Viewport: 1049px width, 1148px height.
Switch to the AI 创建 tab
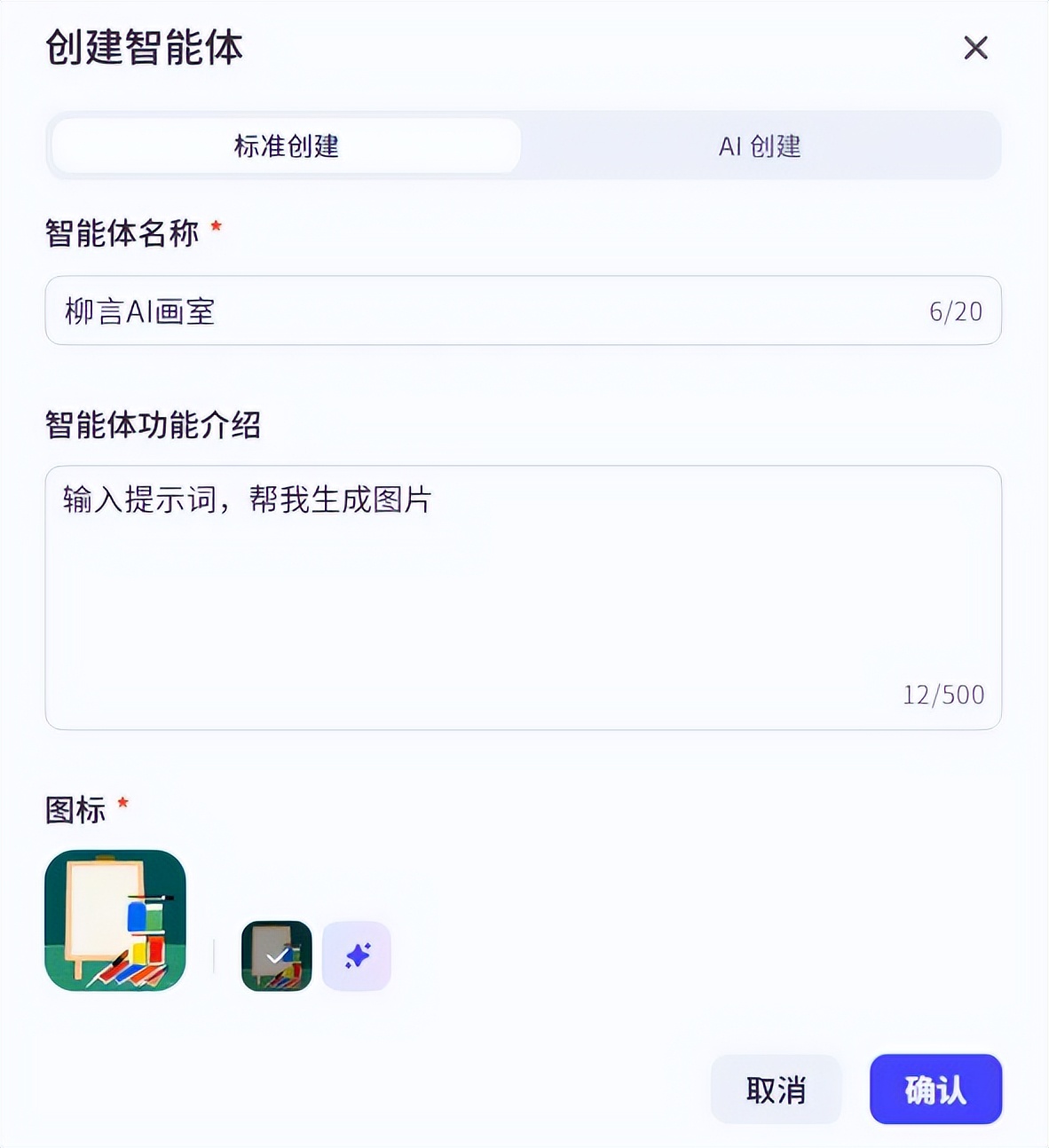pyautogui.click(x=760, y=145)
